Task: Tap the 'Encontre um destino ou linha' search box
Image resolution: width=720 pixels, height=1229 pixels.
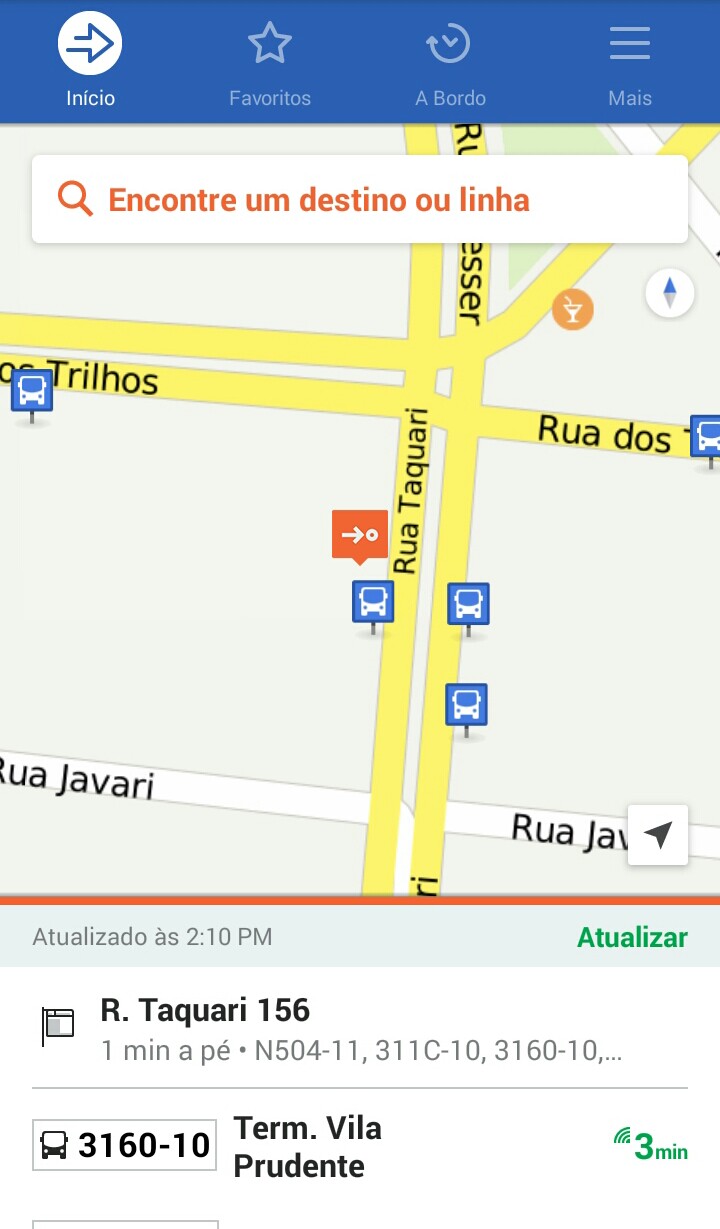Action: (x=360, y=200)
